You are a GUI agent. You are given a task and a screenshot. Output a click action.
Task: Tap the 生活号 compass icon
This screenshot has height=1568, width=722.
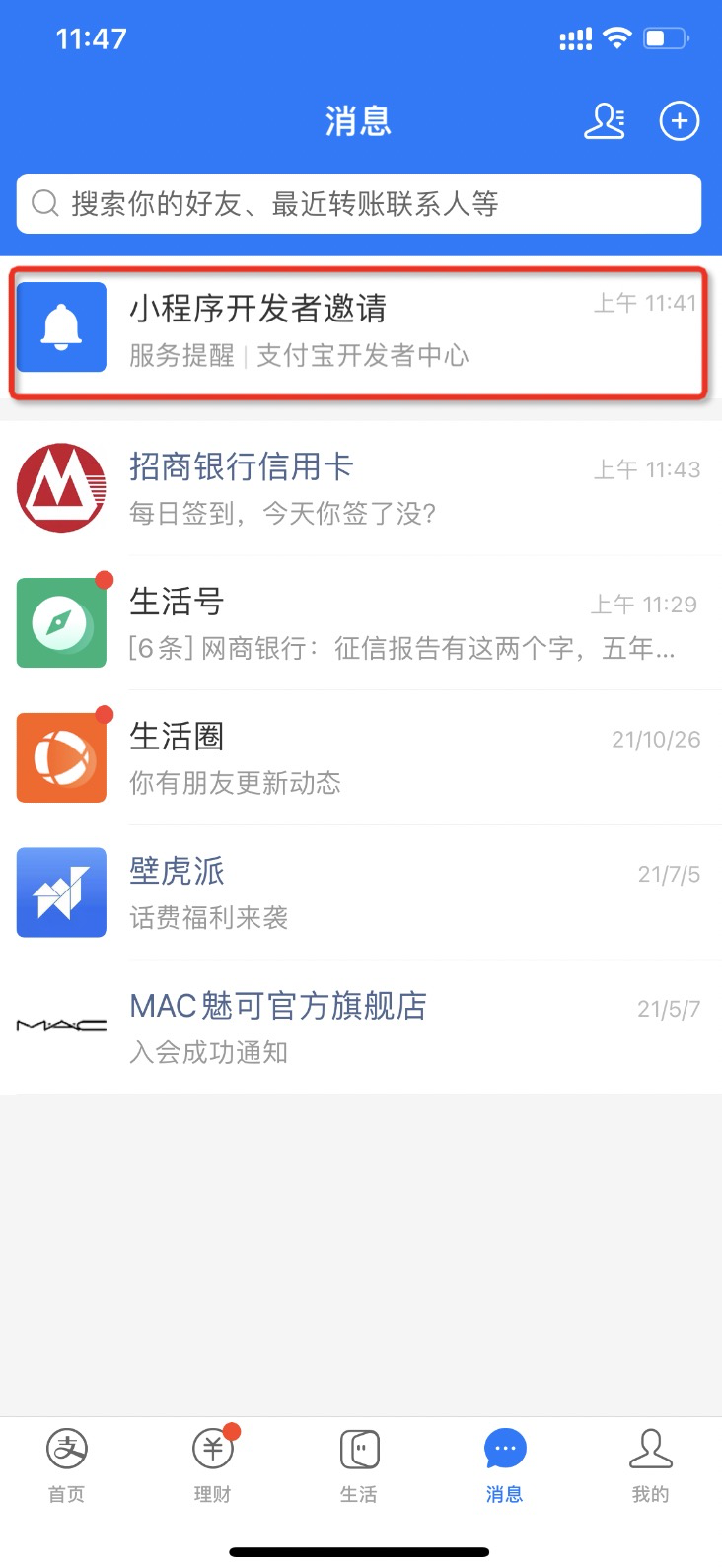[x=61, y=621]
